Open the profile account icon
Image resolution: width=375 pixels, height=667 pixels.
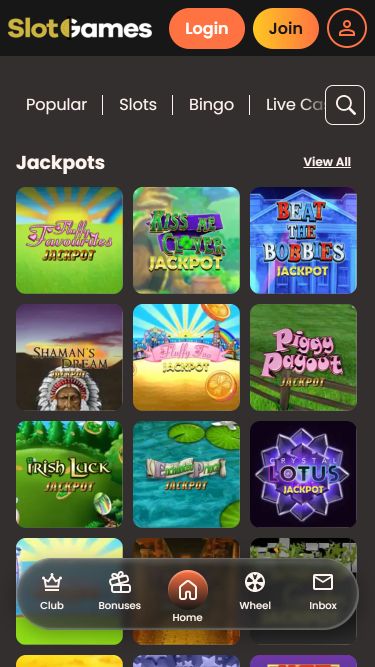pyautogui.click(x=347, y=28)
